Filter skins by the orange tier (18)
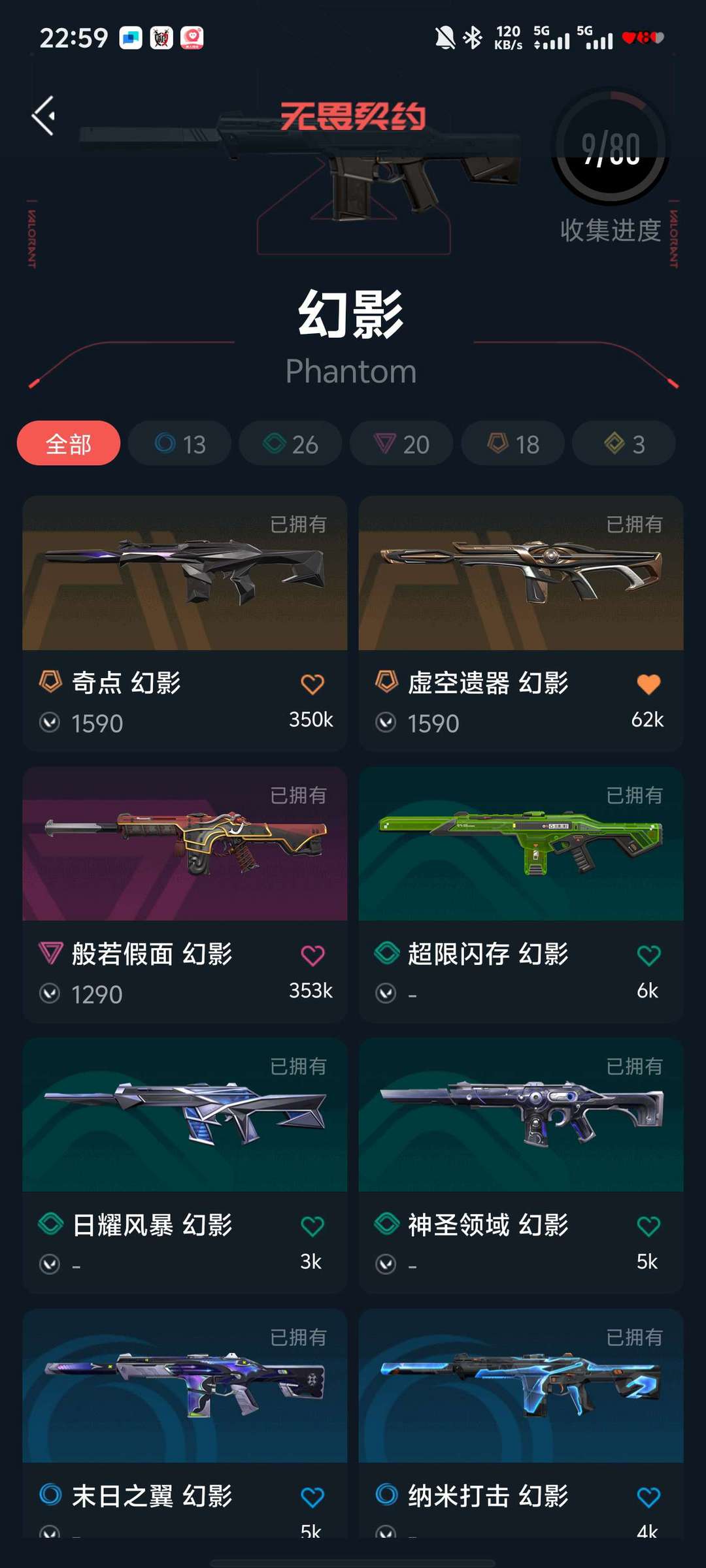The height and width of the screenshot is (1568, 706). click(513, 444)
